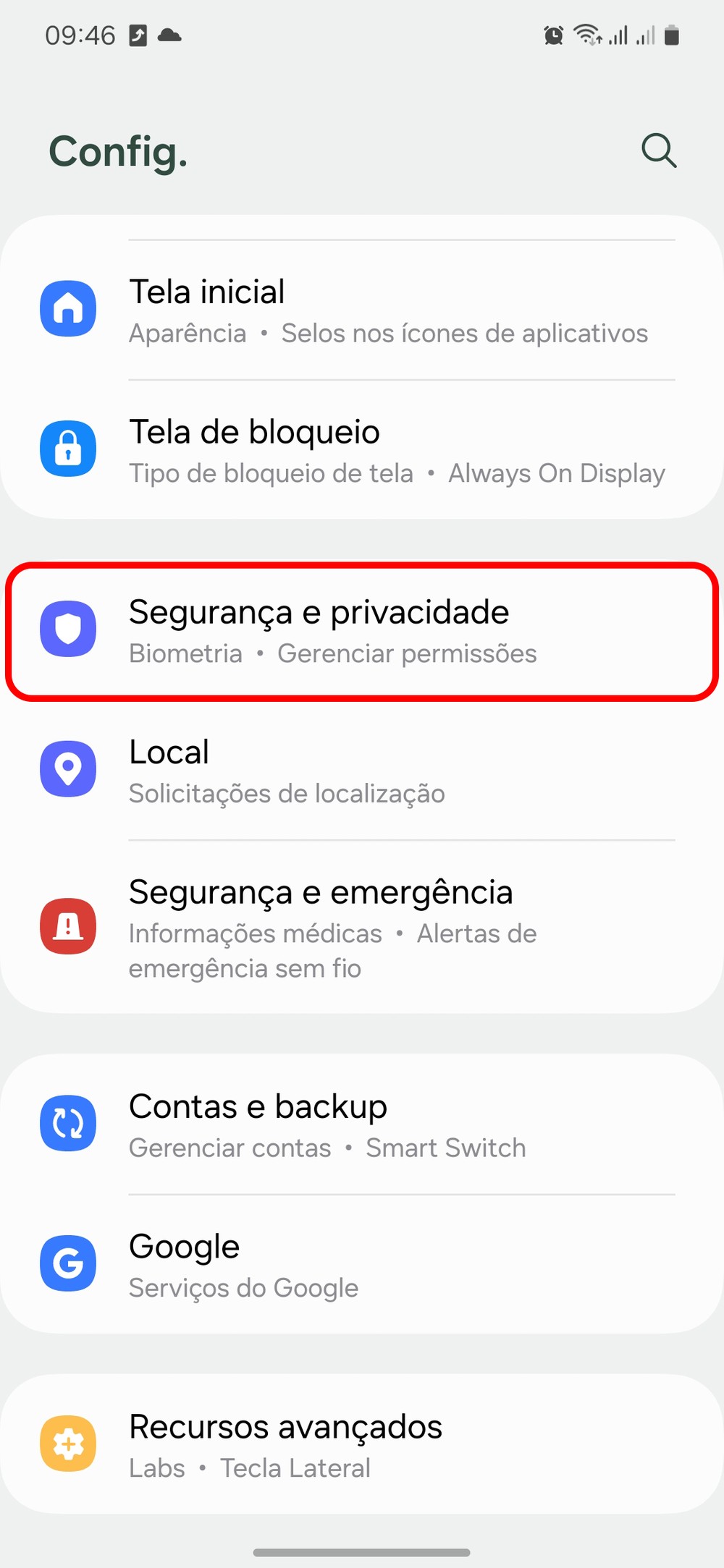724x1568 pixels.
Task: Open Tela inicial settings
Action: (362, 310)
